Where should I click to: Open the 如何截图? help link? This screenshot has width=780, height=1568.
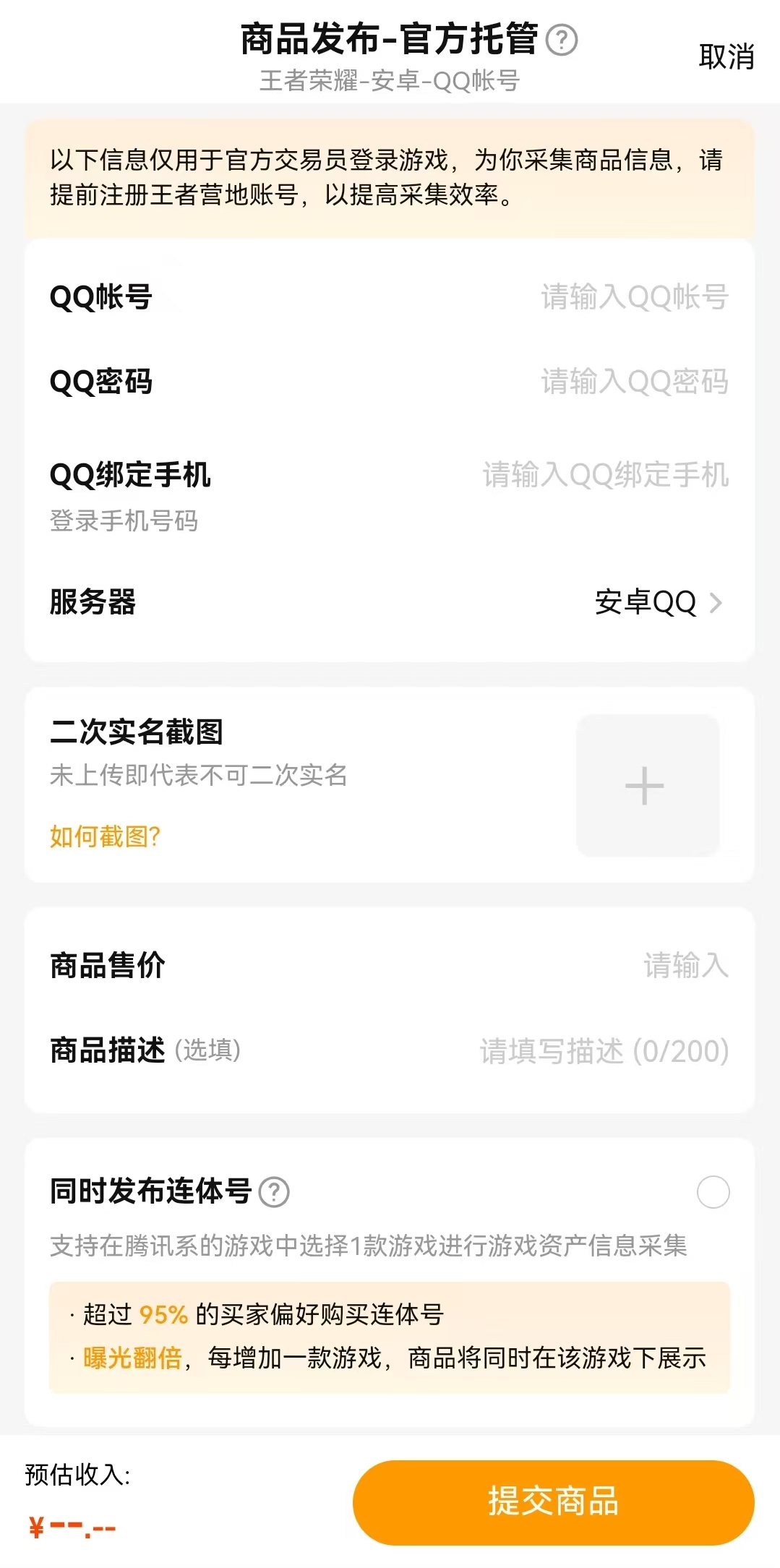[x=105, y=836]
